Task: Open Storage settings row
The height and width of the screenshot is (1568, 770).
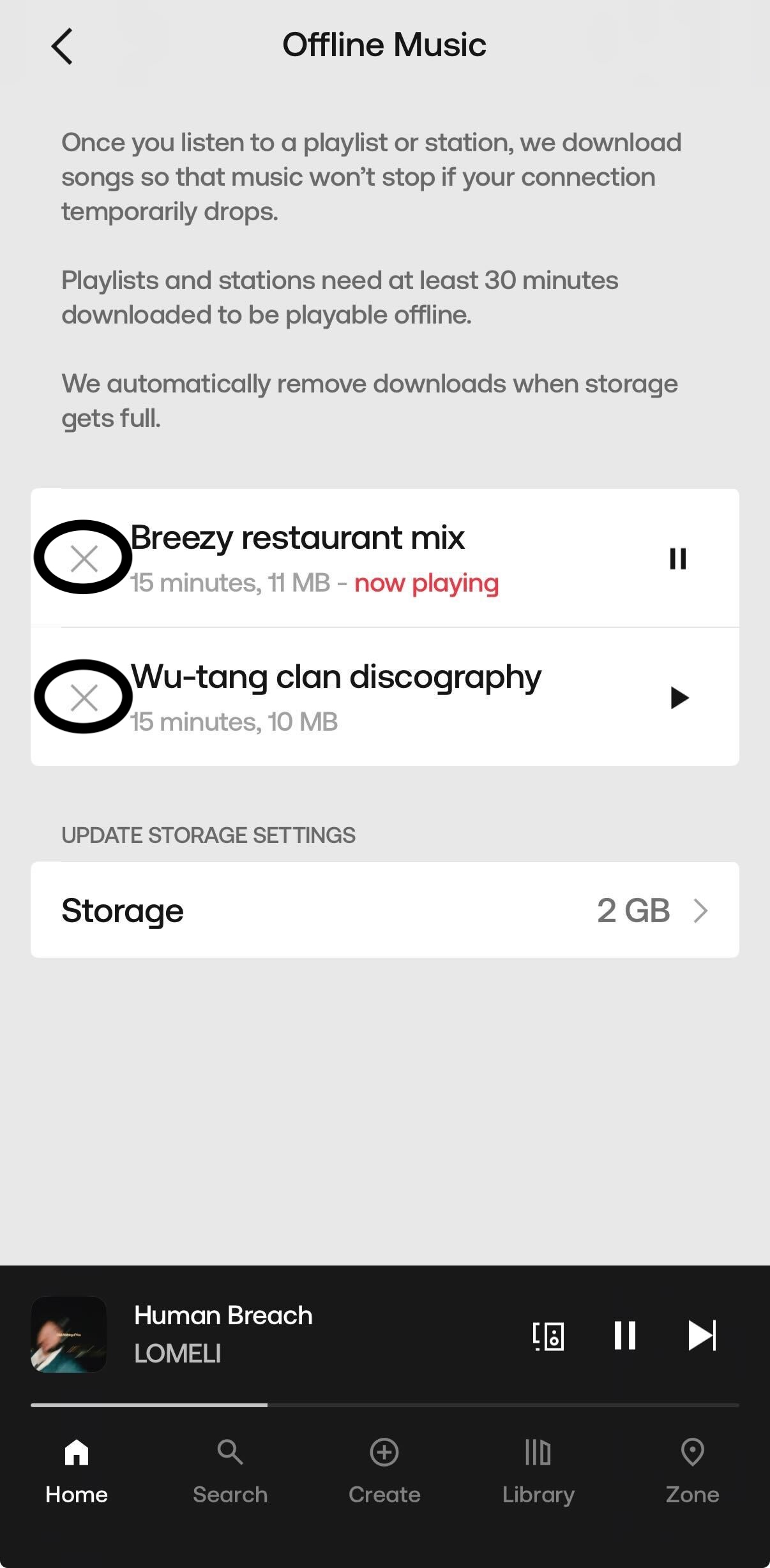Action: coord(384,910)
